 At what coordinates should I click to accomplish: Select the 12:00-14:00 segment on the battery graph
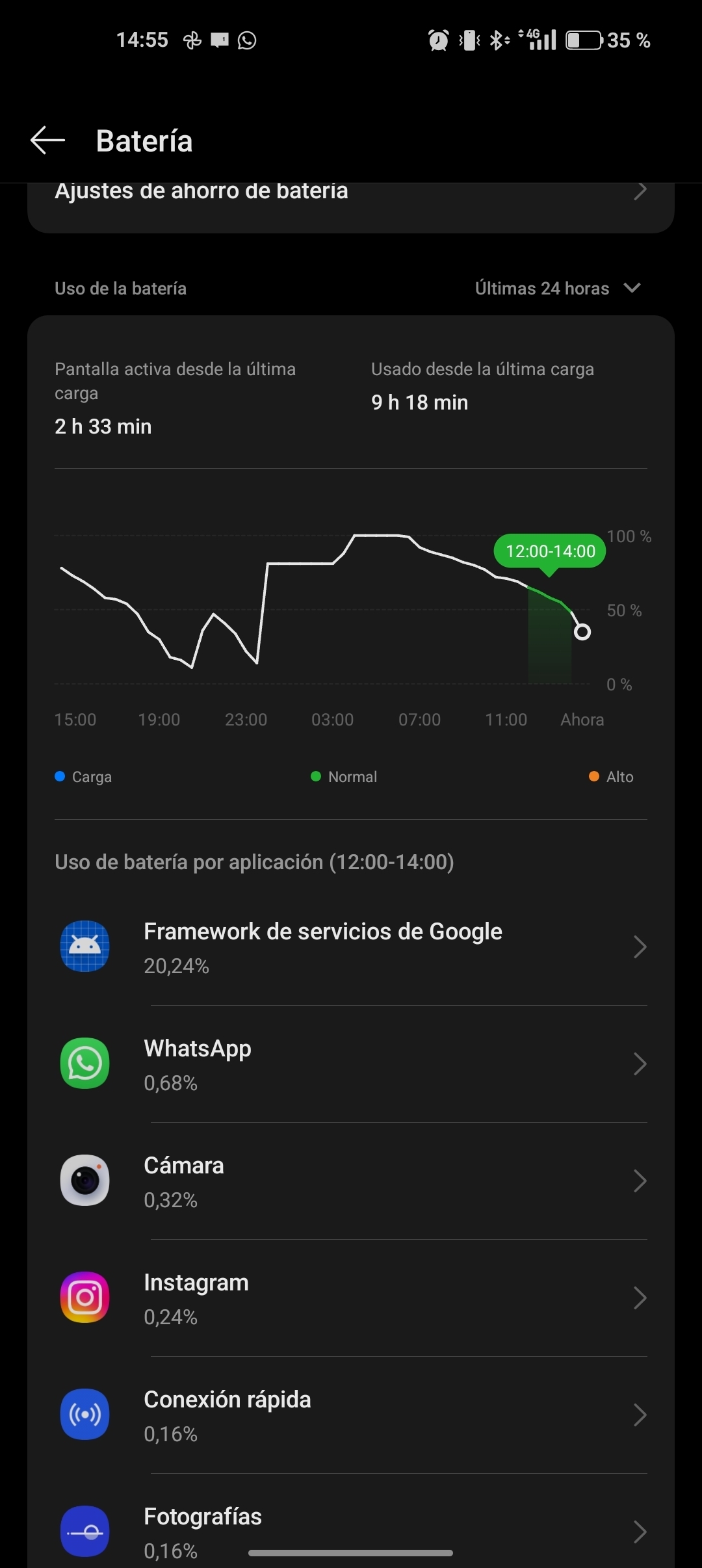click(549, 637)
